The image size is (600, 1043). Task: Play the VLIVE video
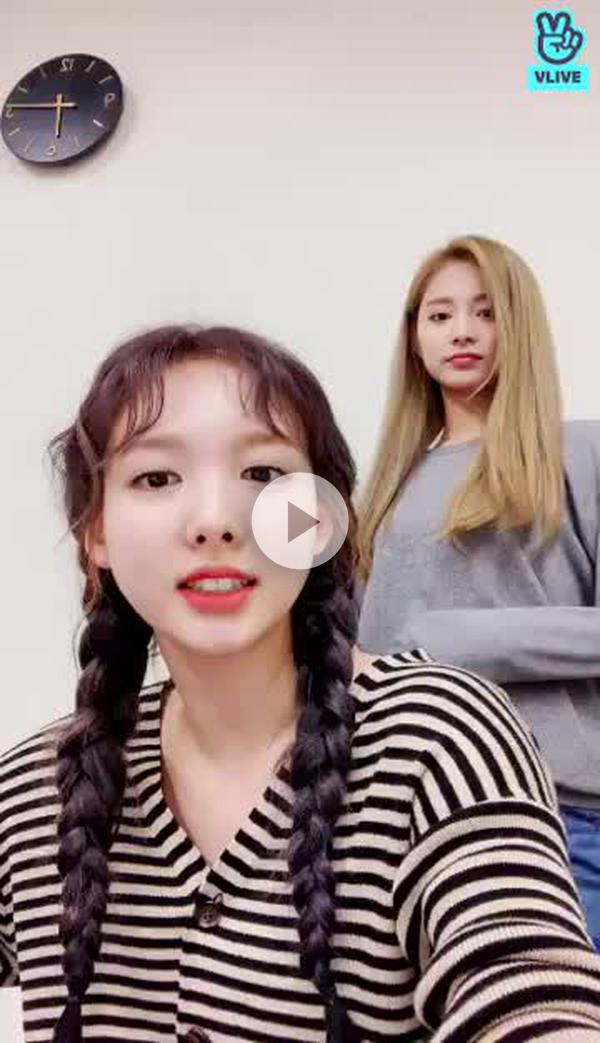coord(299,521)
